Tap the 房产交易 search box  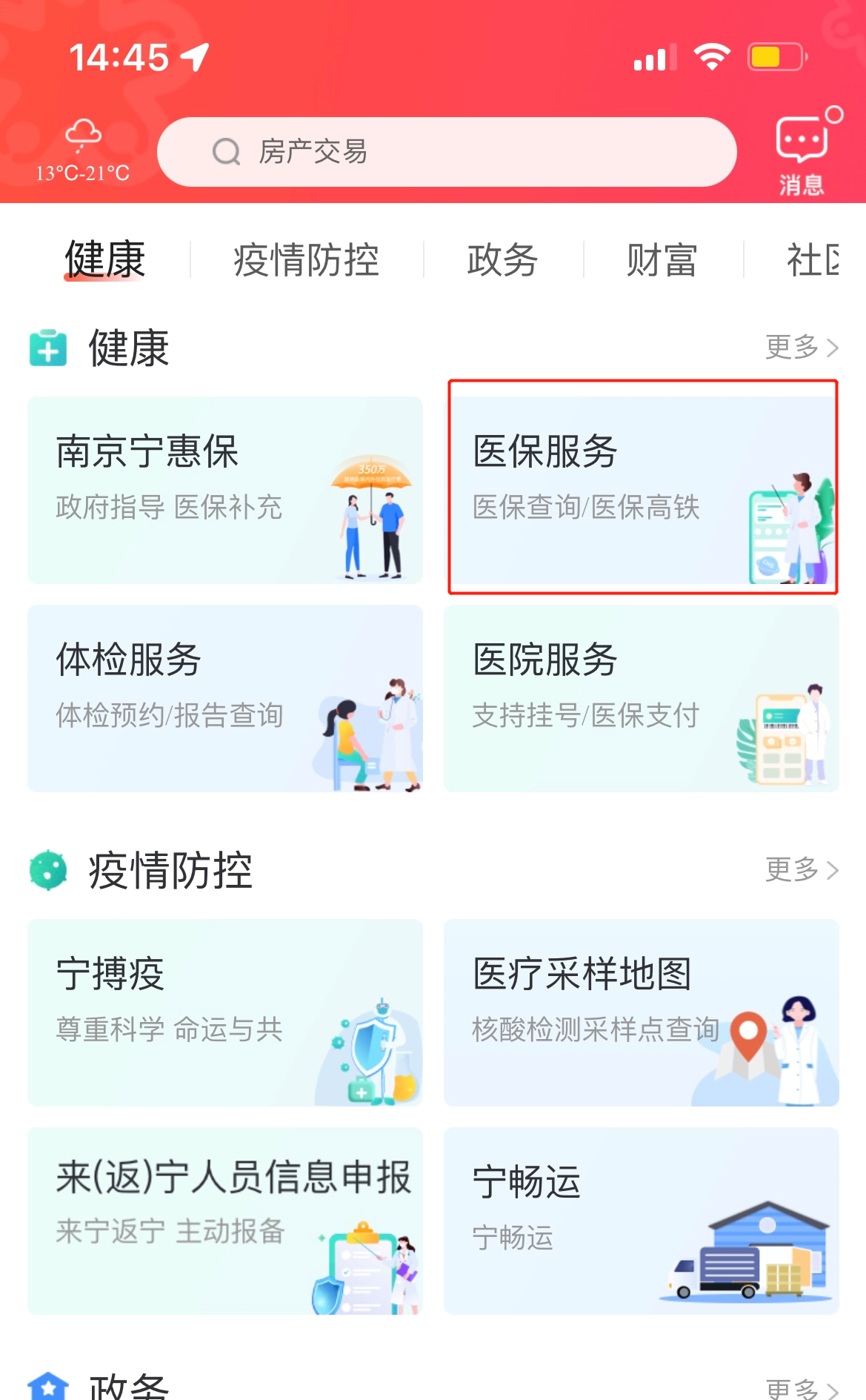click(x=446, y=152)
